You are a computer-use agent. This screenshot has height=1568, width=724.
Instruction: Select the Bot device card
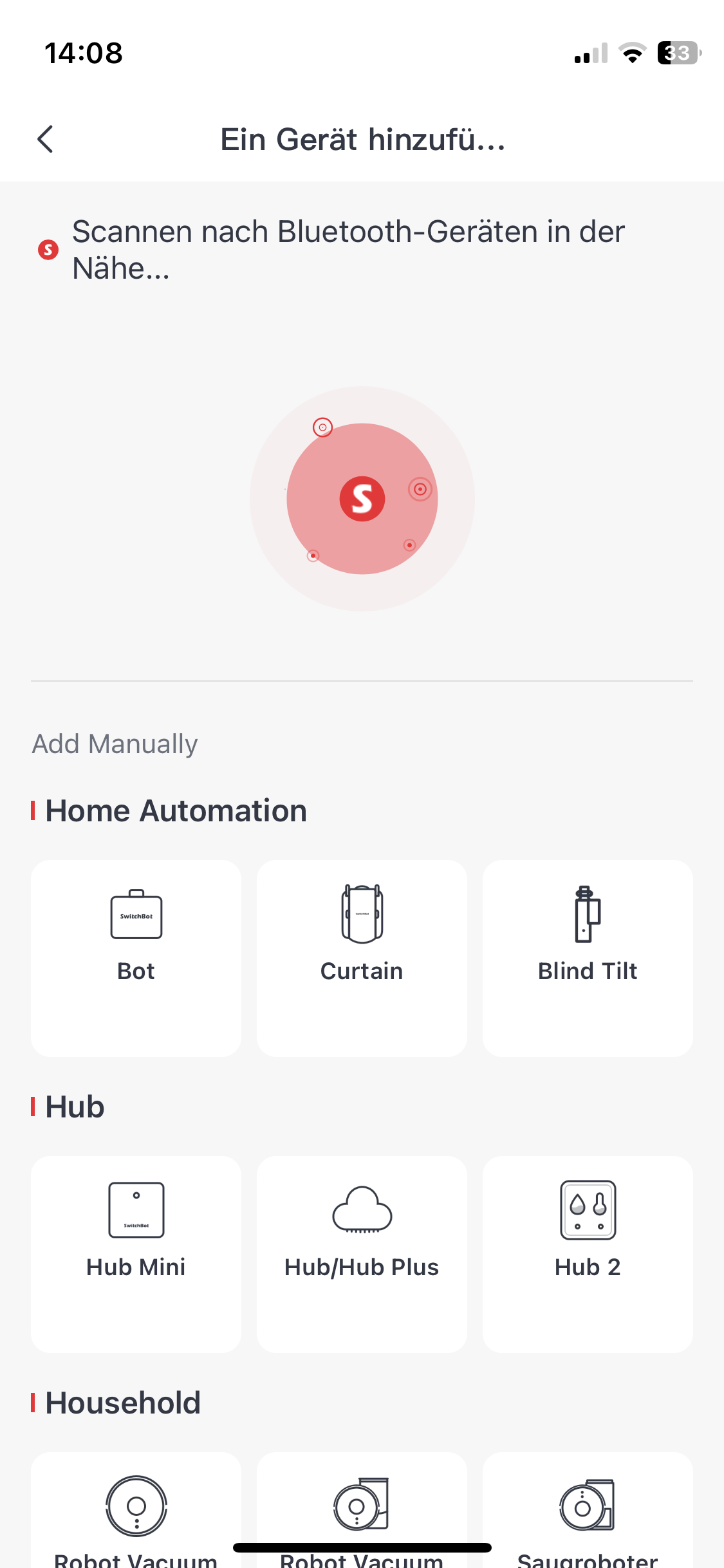point(136,957)
